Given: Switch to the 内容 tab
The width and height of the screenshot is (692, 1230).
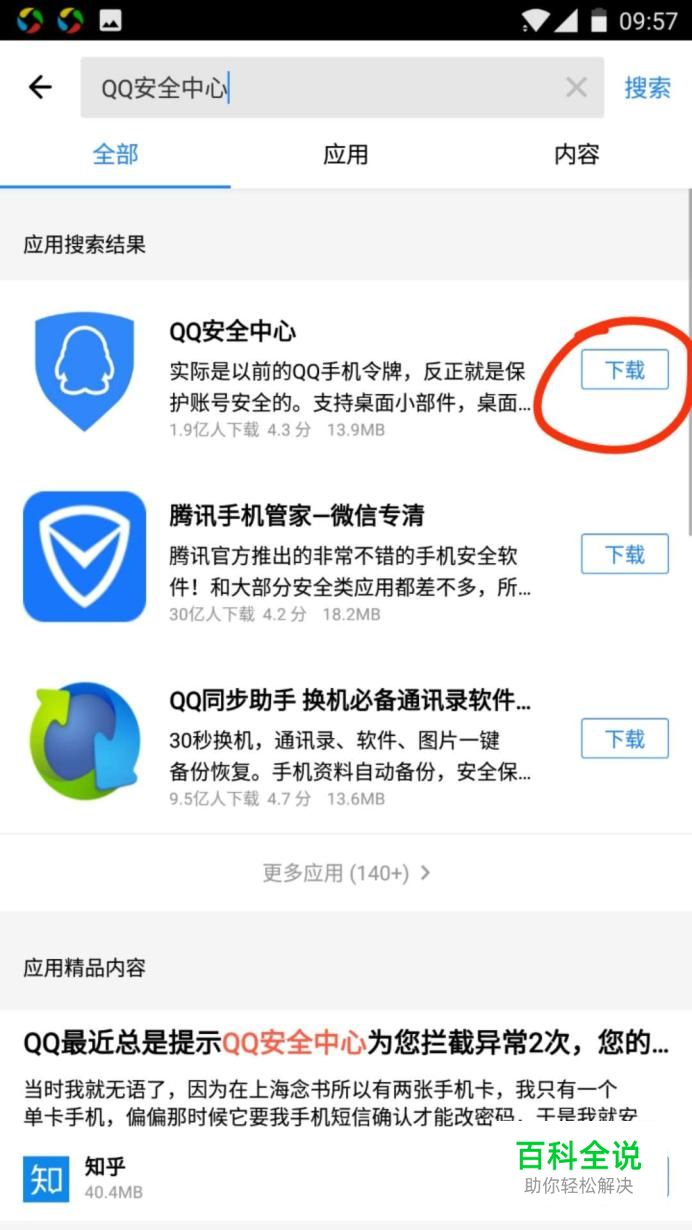Looking at the screenshot, I should click(576, 155).
